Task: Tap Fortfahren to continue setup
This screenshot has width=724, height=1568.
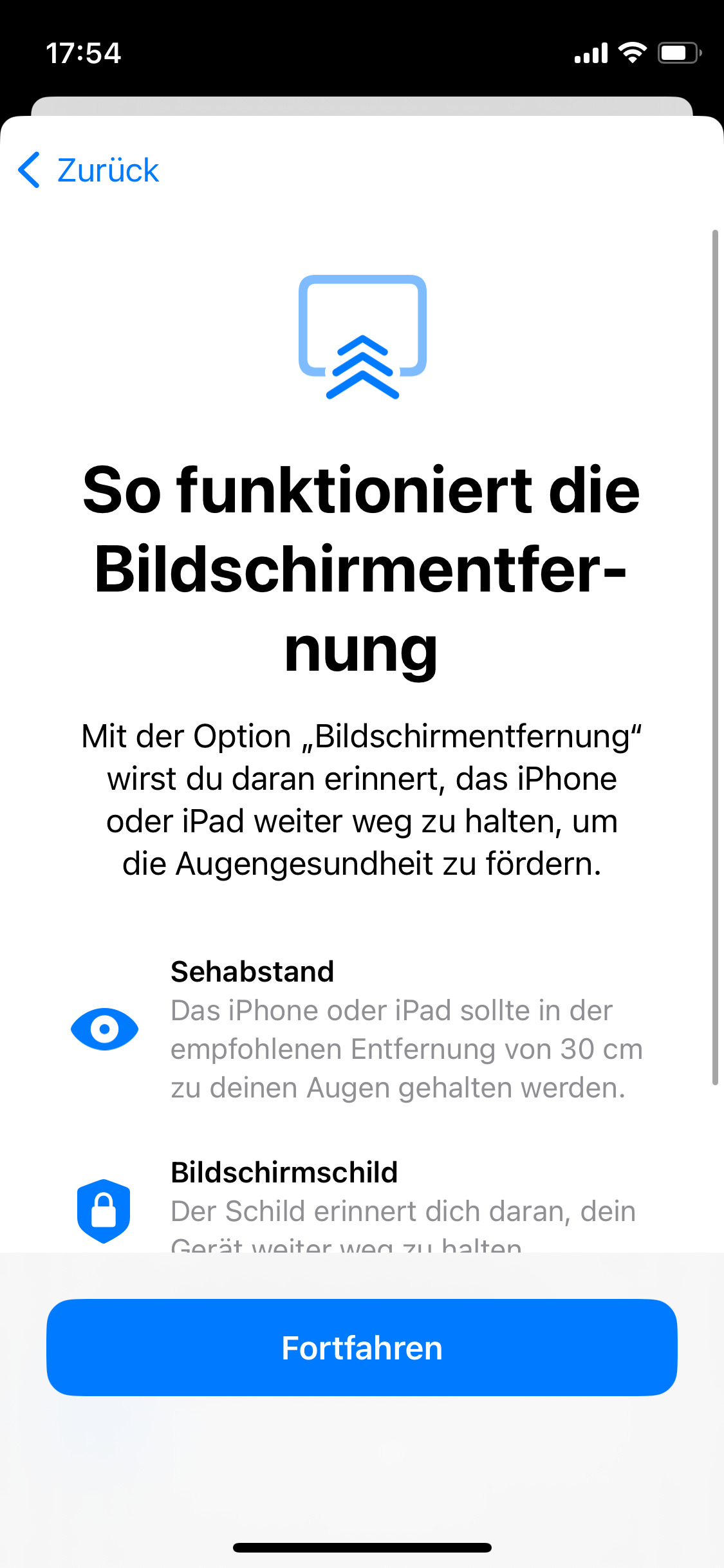Action: pyautogui.click(x=362, y=1347)
